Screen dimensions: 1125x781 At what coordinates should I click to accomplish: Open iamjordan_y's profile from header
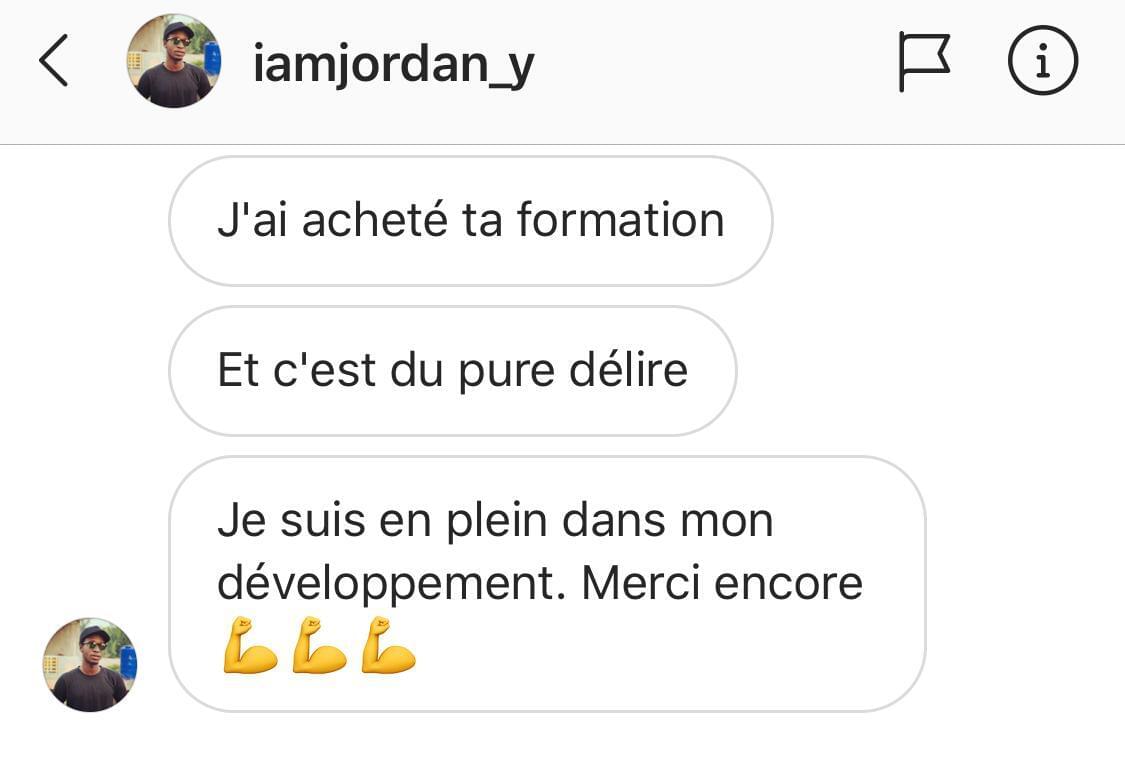pyautogui.click(x=393, y=64)
